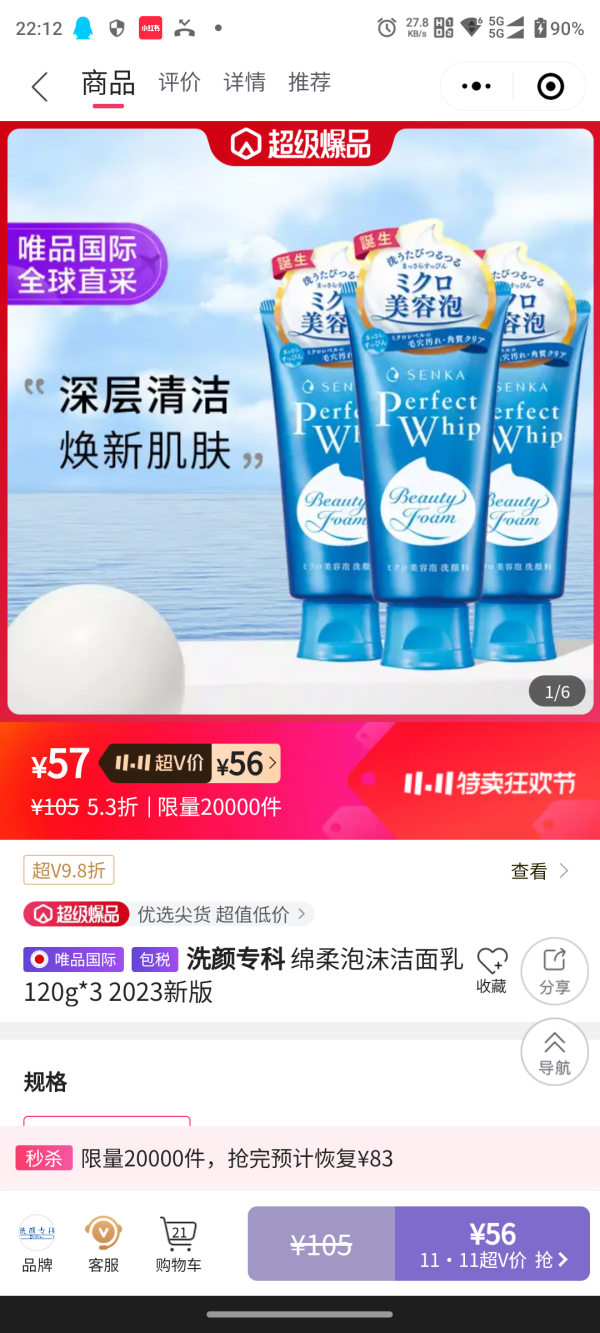Tap the ¥105 original-price button
Screen dimensions: 600x1333
pyautogui.click(x=321, y=1244)
